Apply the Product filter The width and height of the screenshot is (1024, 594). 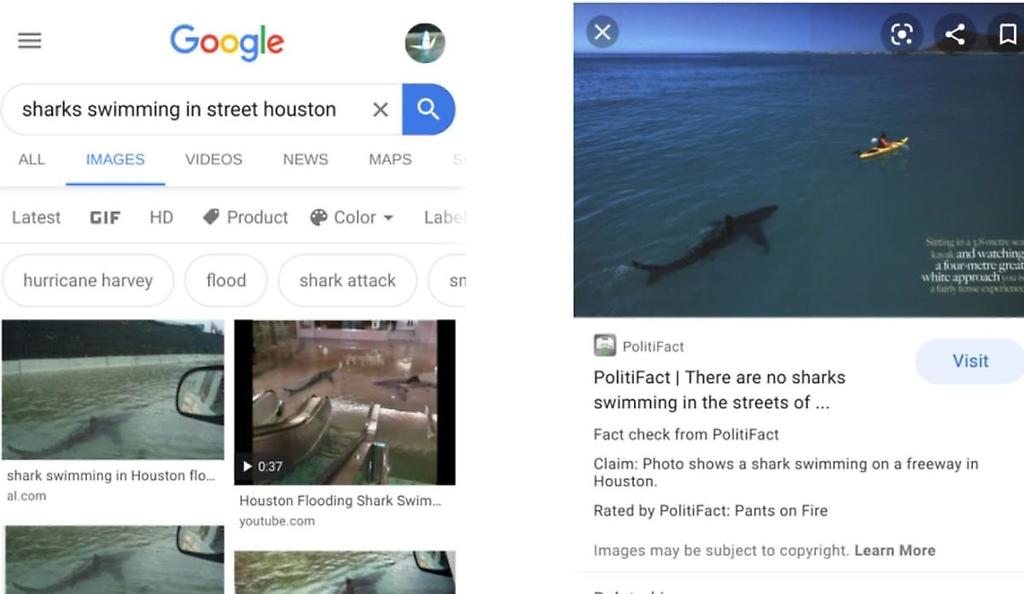tap(246, 217)
